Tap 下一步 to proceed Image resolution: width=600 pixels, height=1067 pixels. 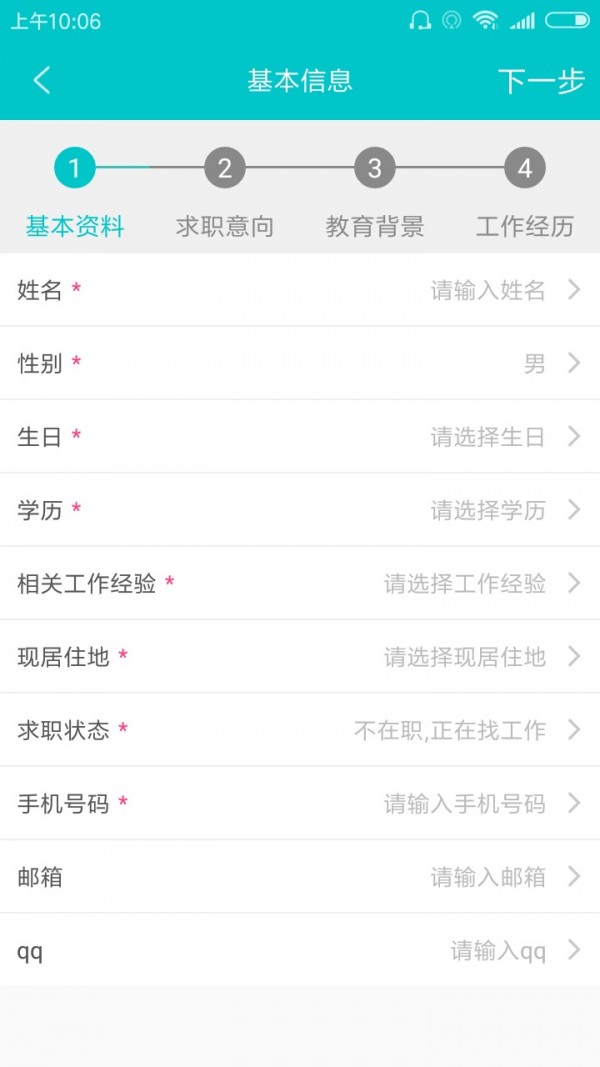click(541, 81)
